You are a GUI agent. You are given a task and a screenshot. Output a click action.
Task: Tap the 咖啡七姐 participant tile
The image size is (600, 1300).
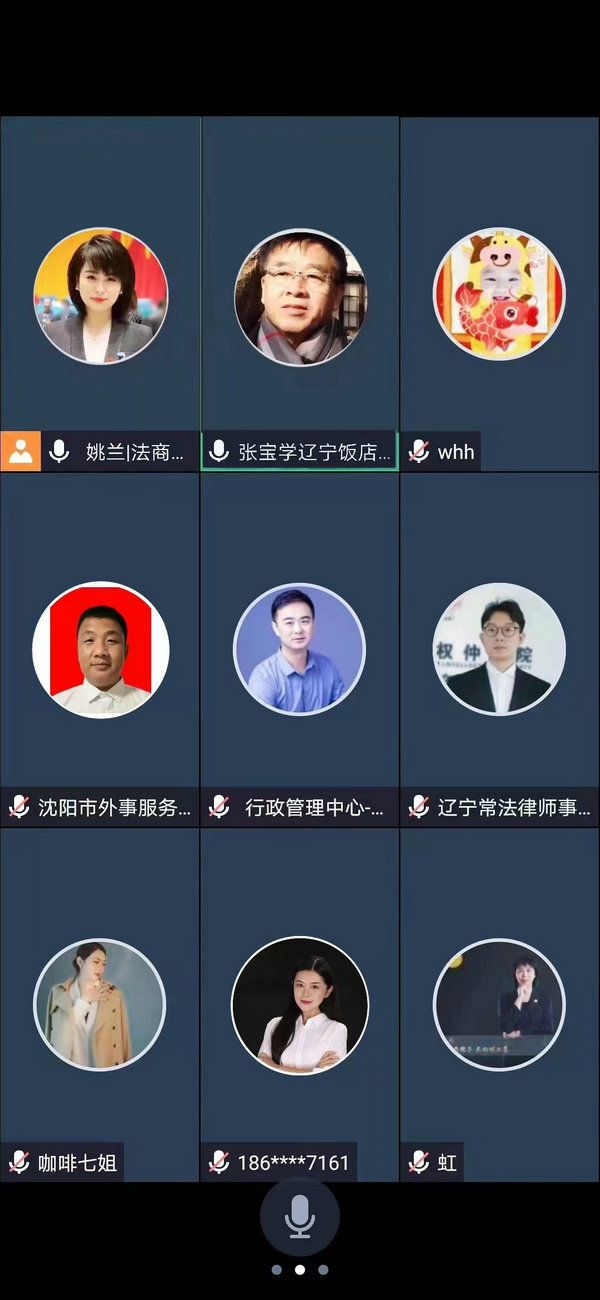(x=100, y=1005)
